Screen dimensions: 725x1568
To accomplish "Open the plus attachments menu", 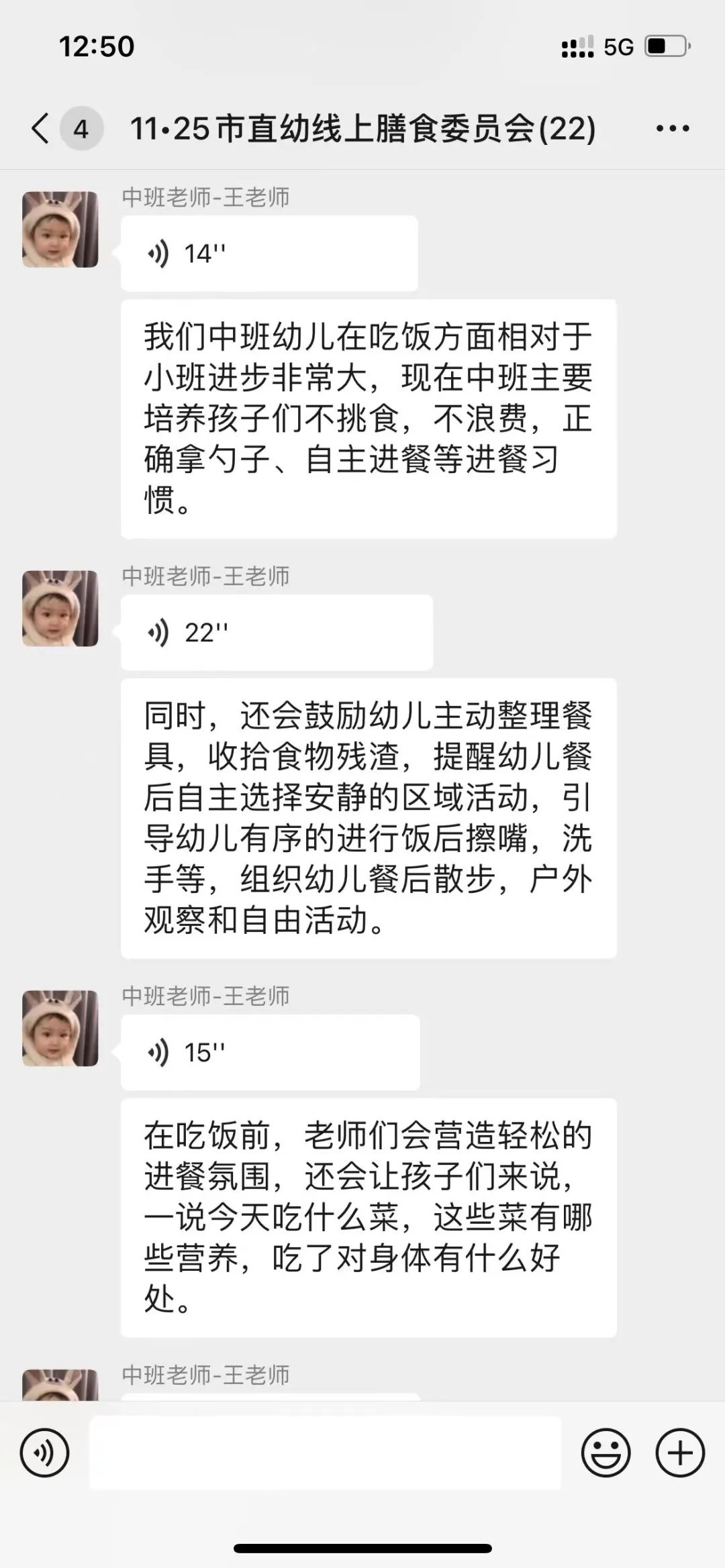I will tap(679, 1453).
